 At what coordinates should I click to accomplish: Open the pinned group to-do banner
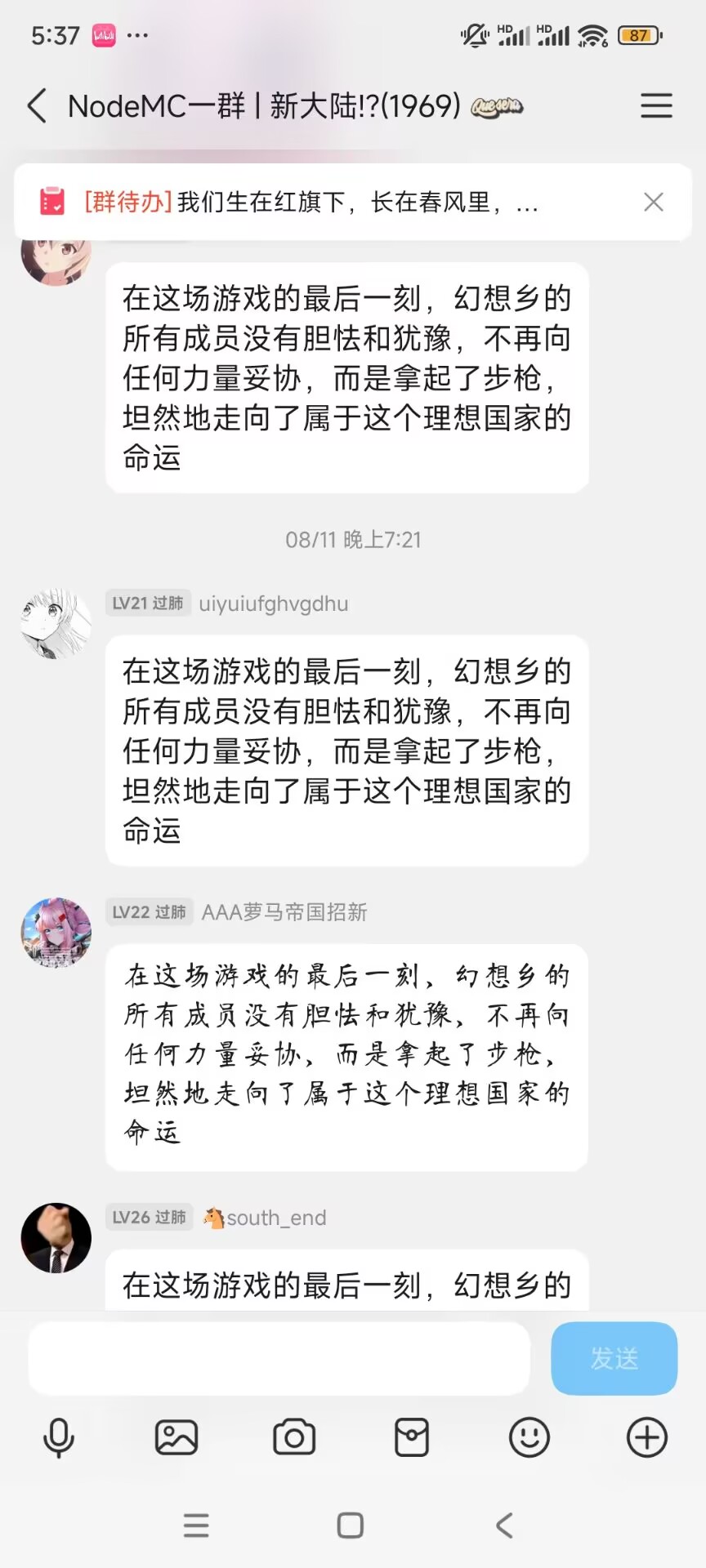click(x=311, y=202)
